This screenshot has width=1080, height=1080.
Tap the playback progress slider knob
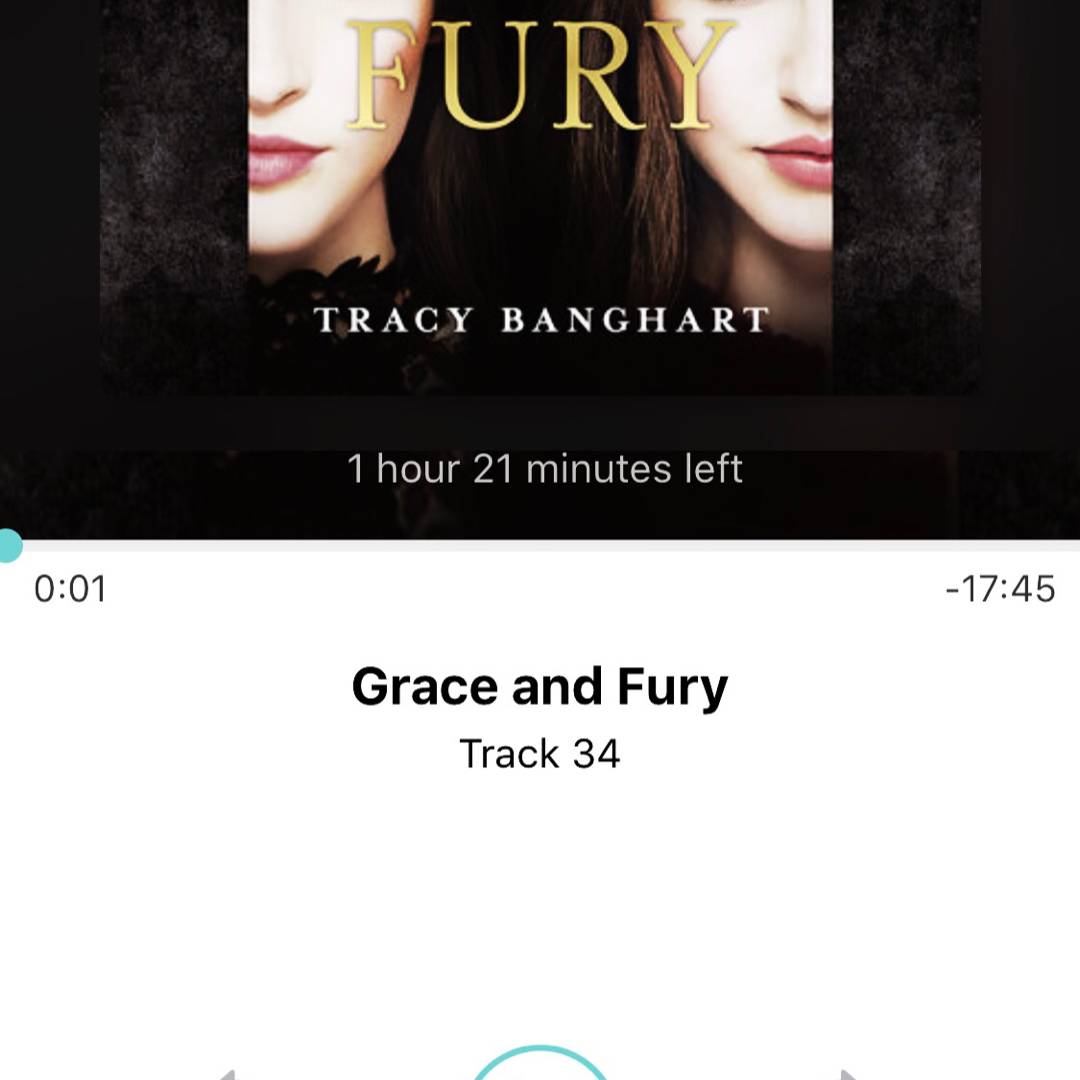8,545
